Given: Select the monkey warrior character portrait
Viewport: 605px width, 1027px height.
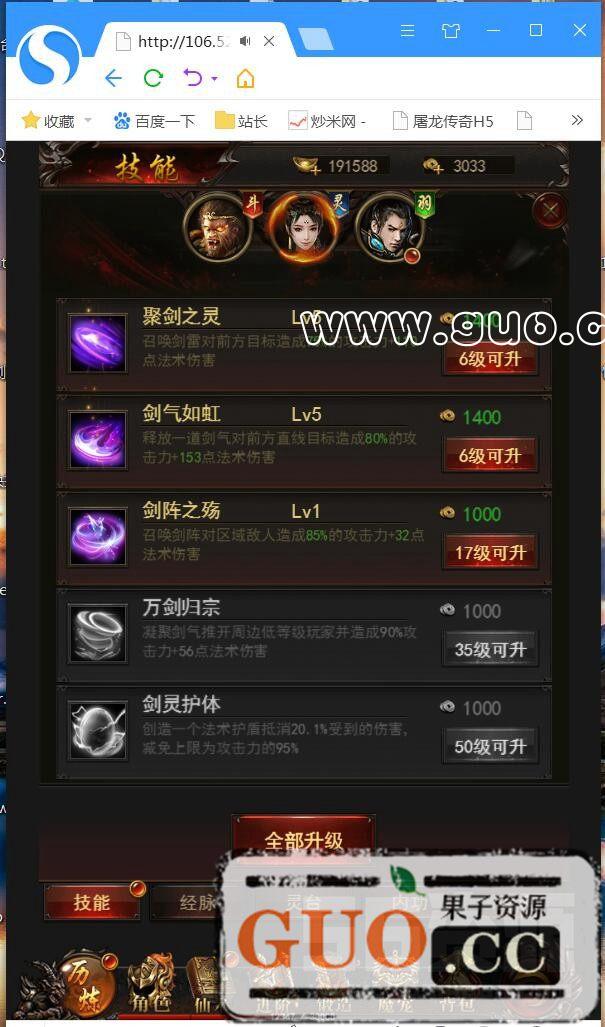Looking at the screenshot, I should coord(217,228).
